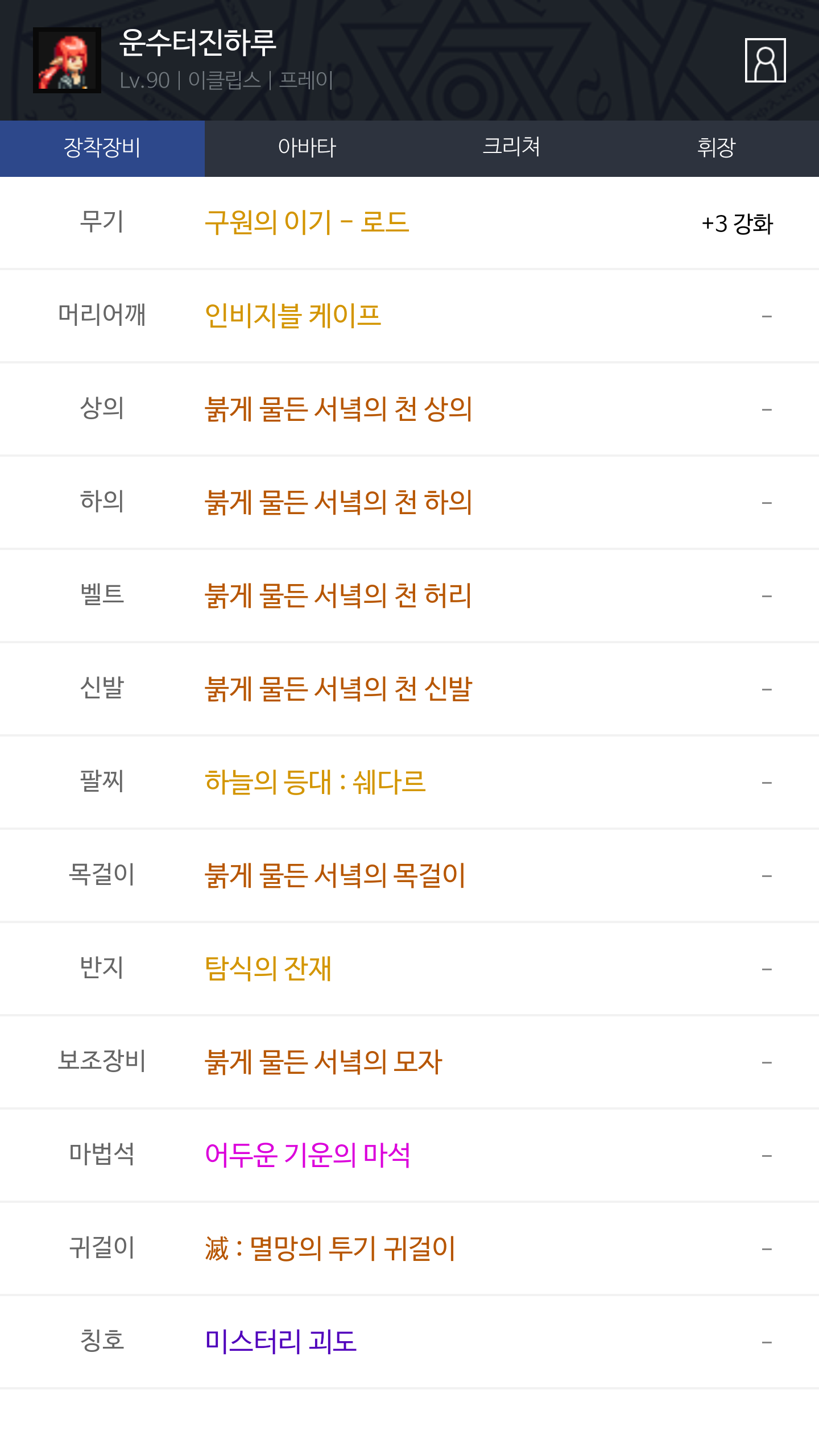This screenshot has width=819, height=1456.
Task: Open belt 붉게 물든 서녘의 천 허리
Action: click(x=338, y=595)
